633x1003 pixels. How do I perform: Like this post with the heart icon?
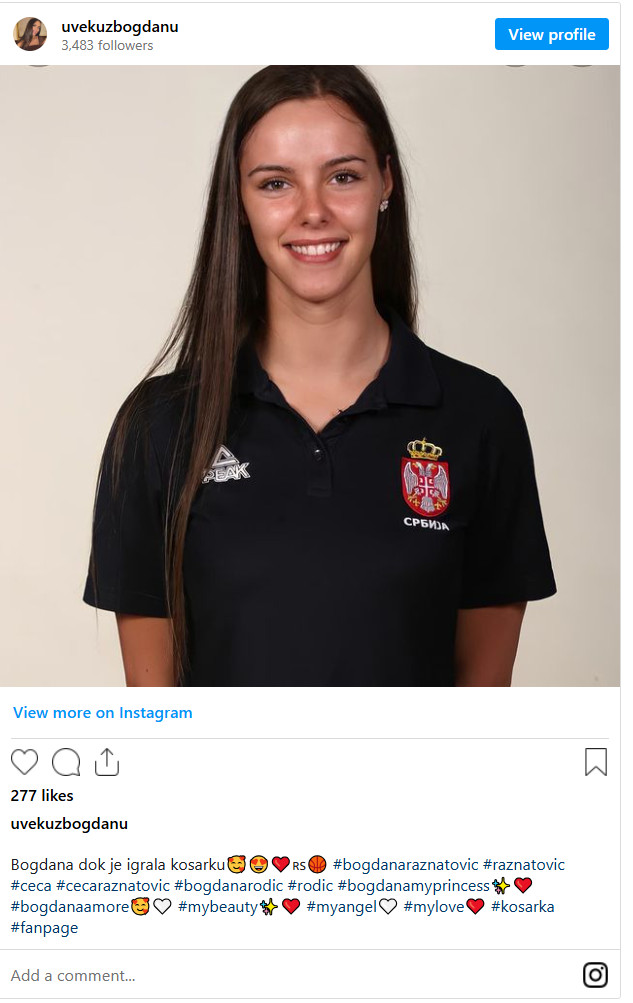click(x=24, y=763)
